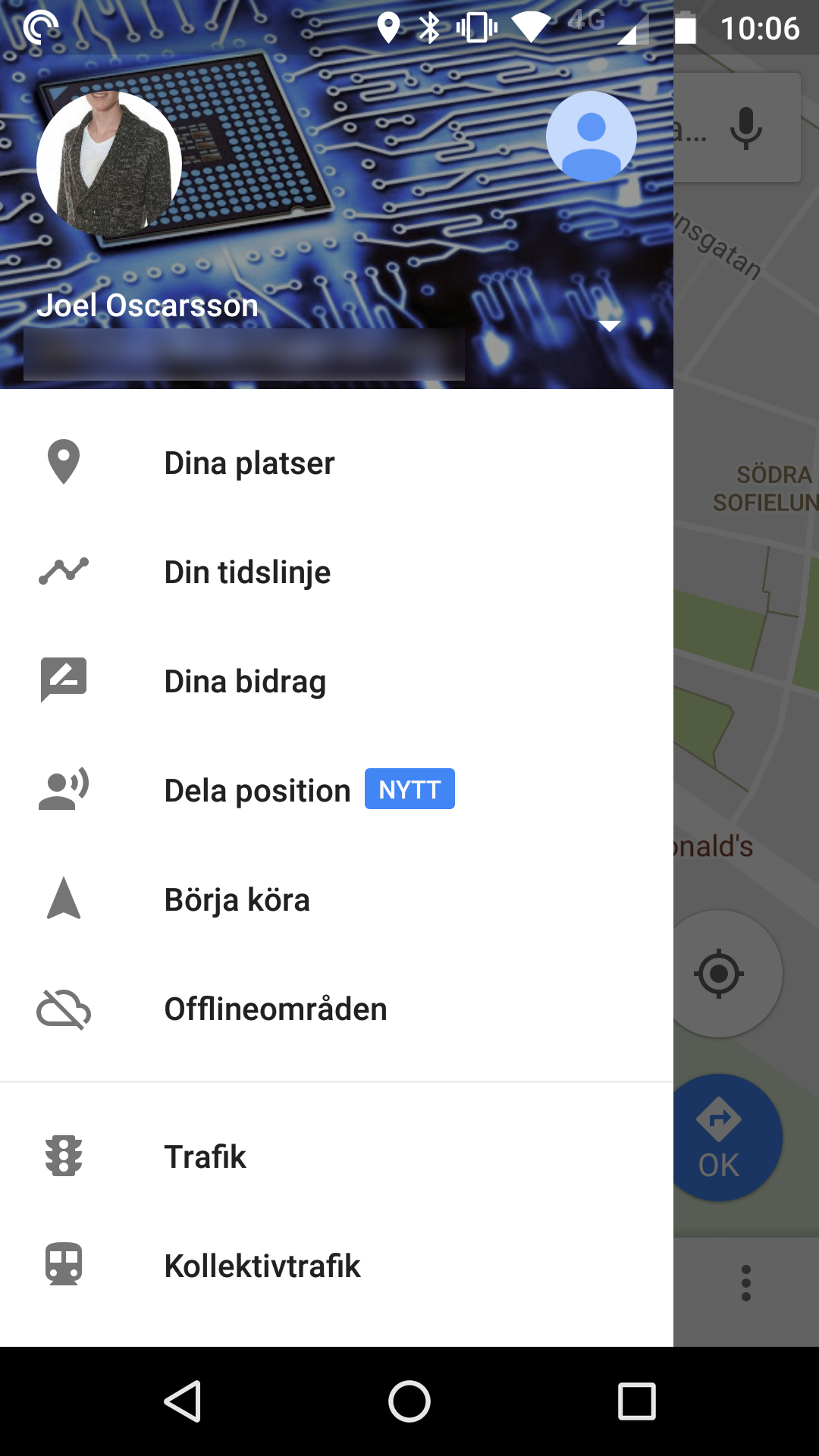
Task: Open Din tidslinje
Action: coord(247,573)
